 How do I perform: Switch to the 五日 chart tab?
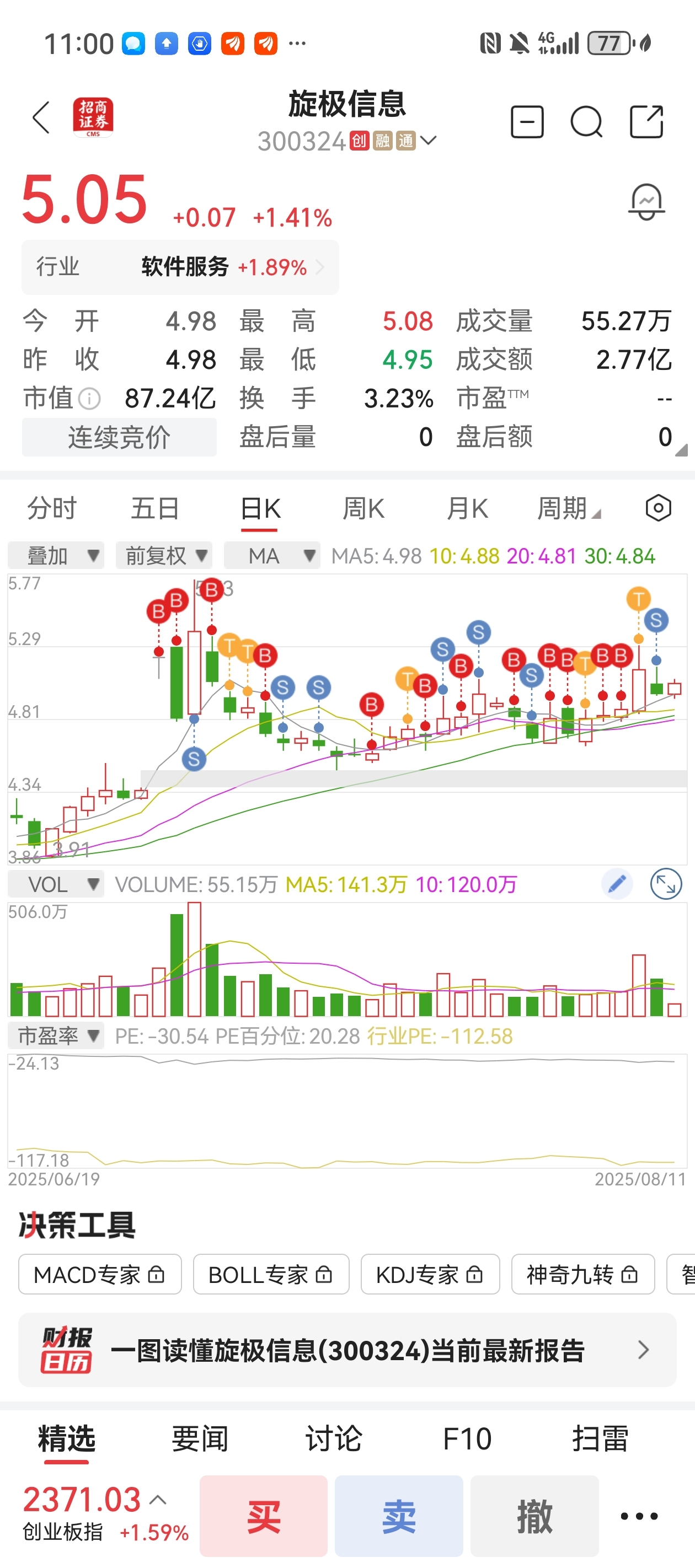[x=156, y=508]
